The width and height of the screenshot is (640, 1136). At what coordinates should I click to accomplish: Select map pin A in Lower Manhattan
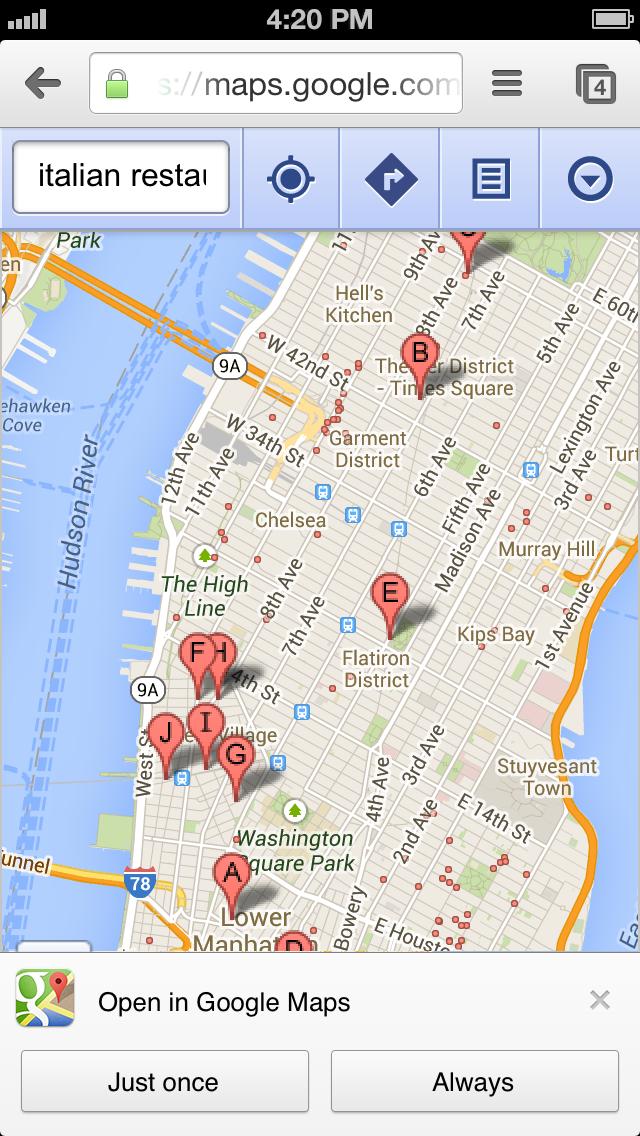232,880
